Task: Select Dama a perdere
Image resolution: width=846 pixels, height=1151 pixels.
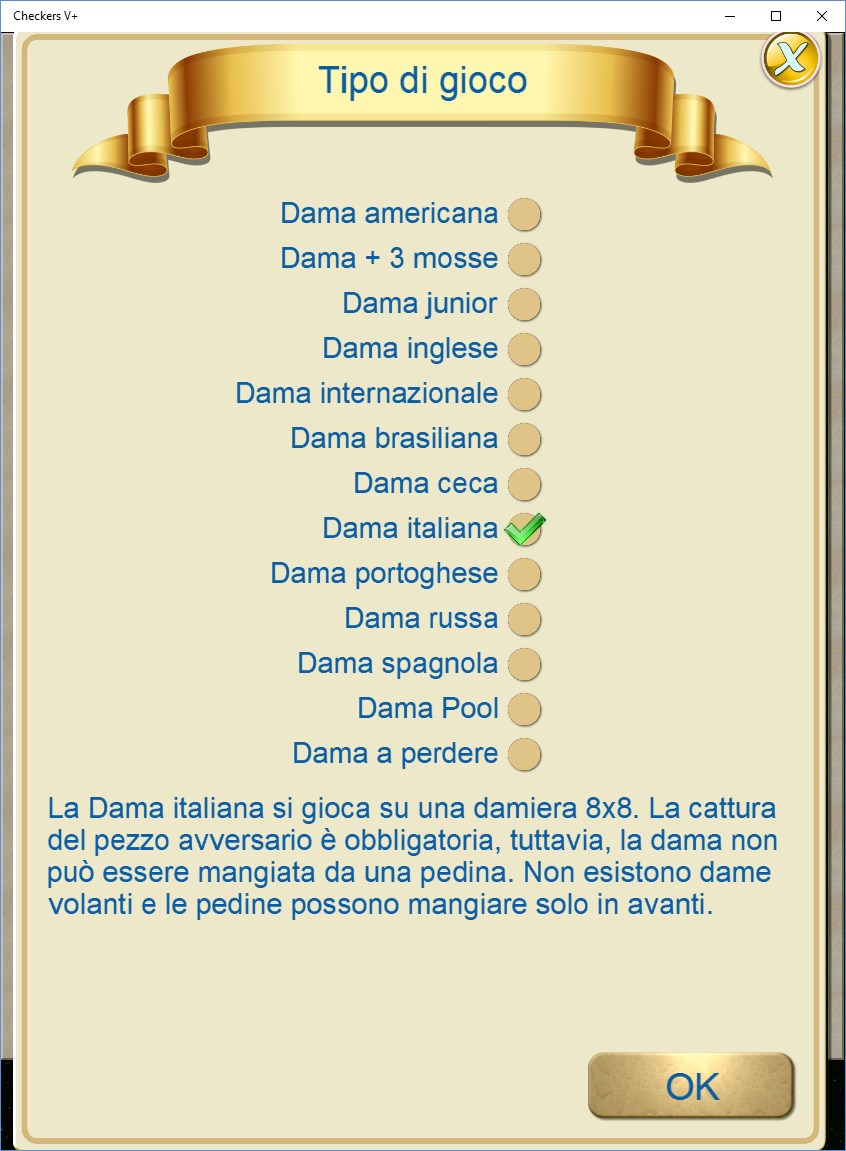Action: [524, 754]
